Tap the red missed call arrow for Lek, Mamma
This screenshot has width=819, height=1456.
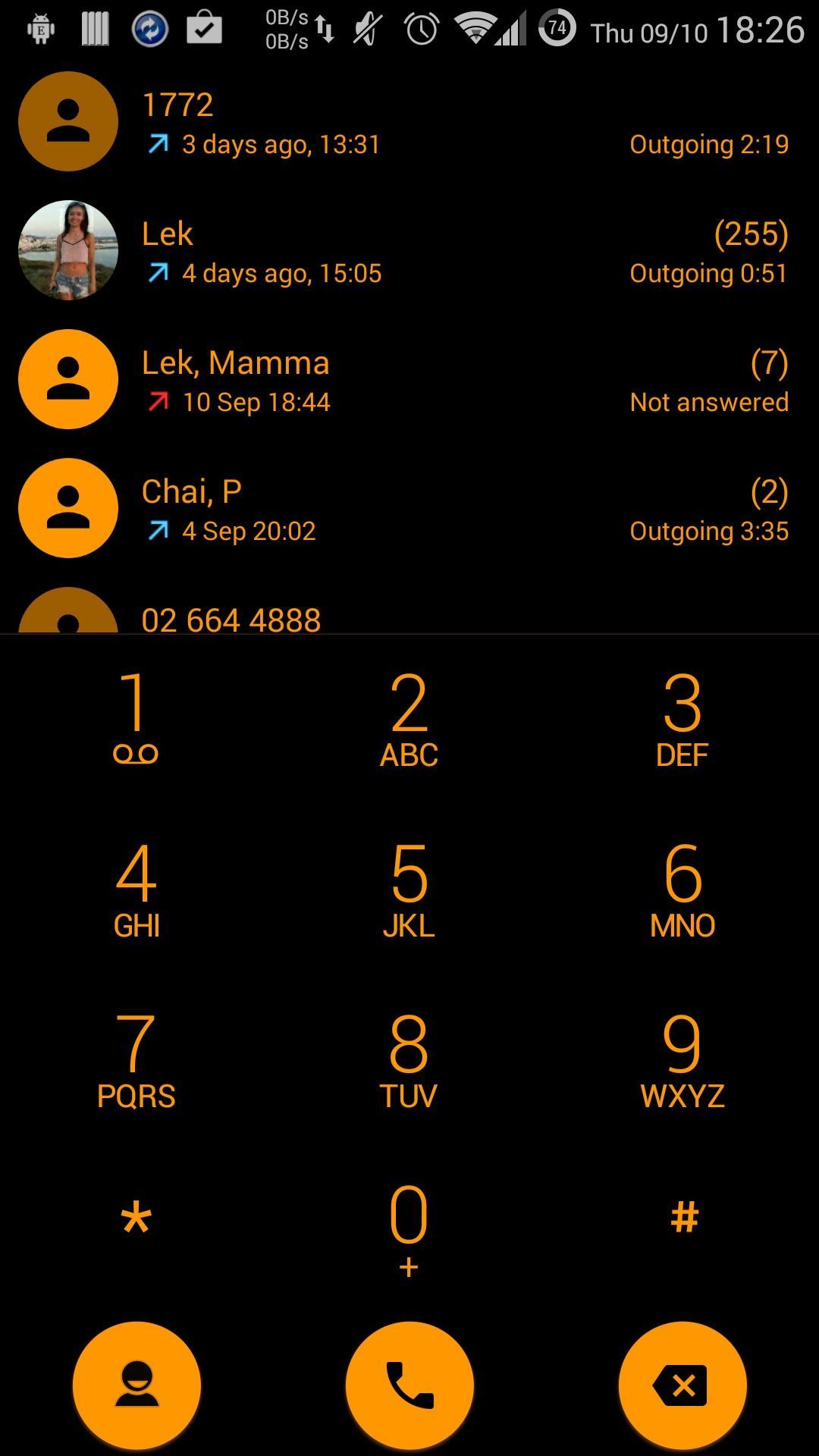[157, 401]
